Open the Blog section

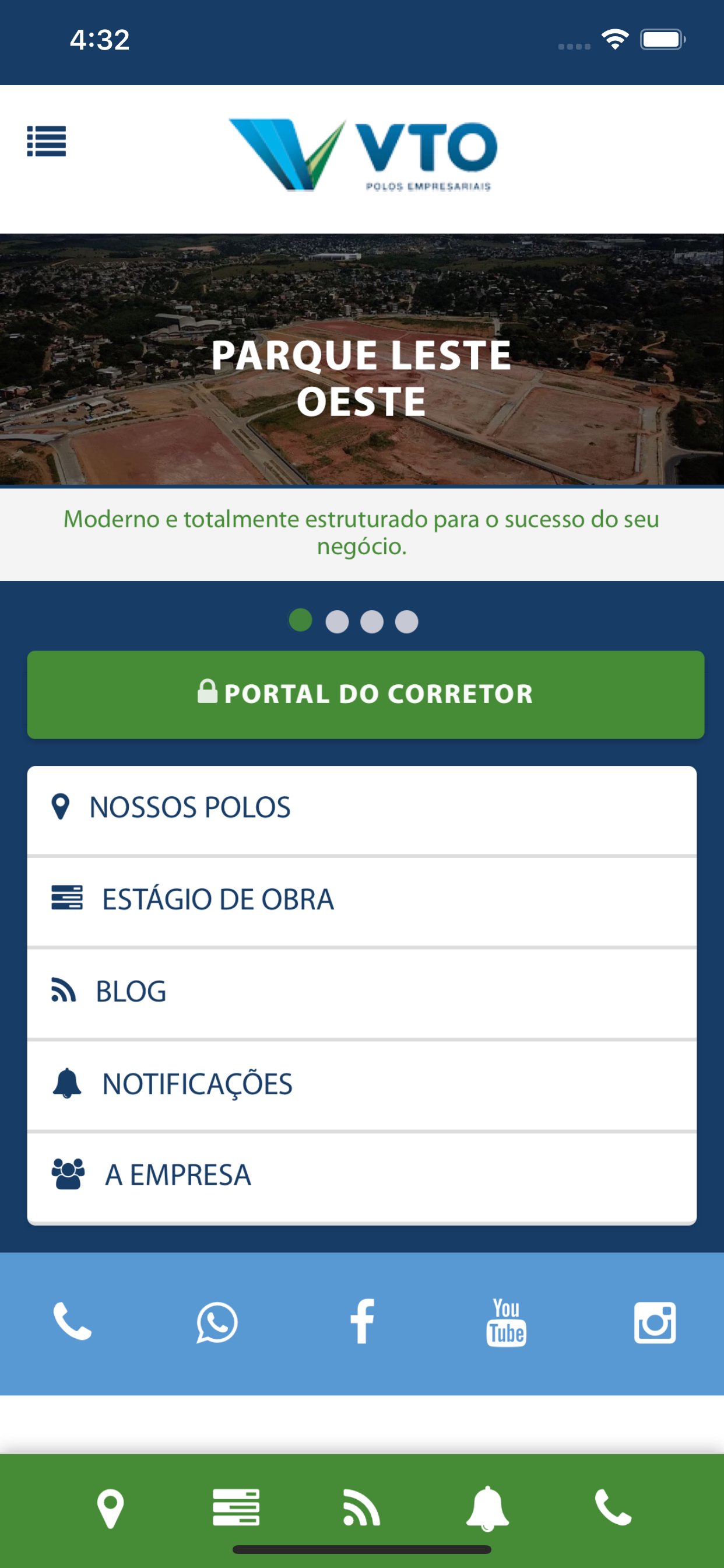(x=362, y=991)
